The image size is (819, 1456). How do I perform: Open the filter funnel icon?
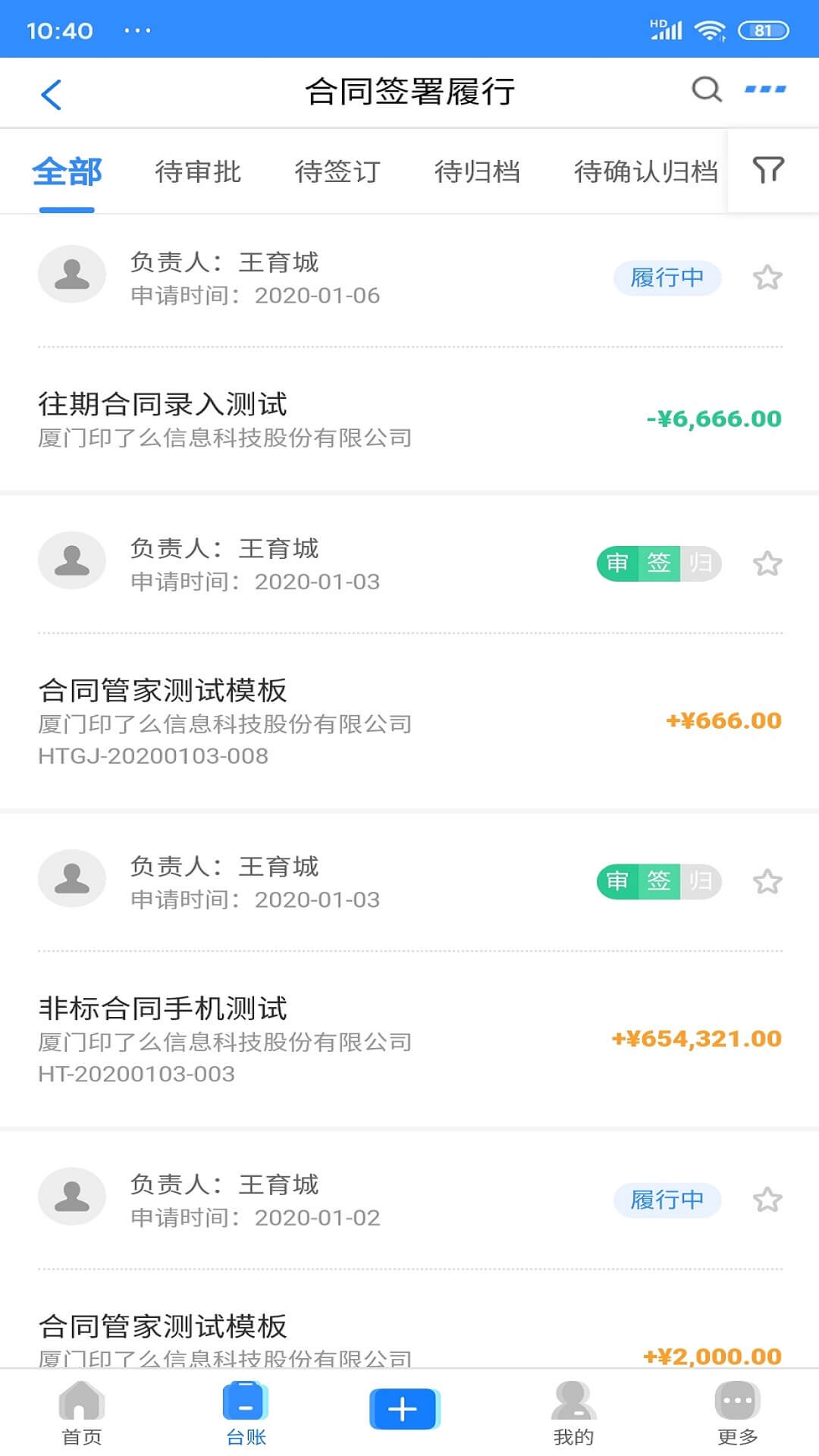coord(767,170)
